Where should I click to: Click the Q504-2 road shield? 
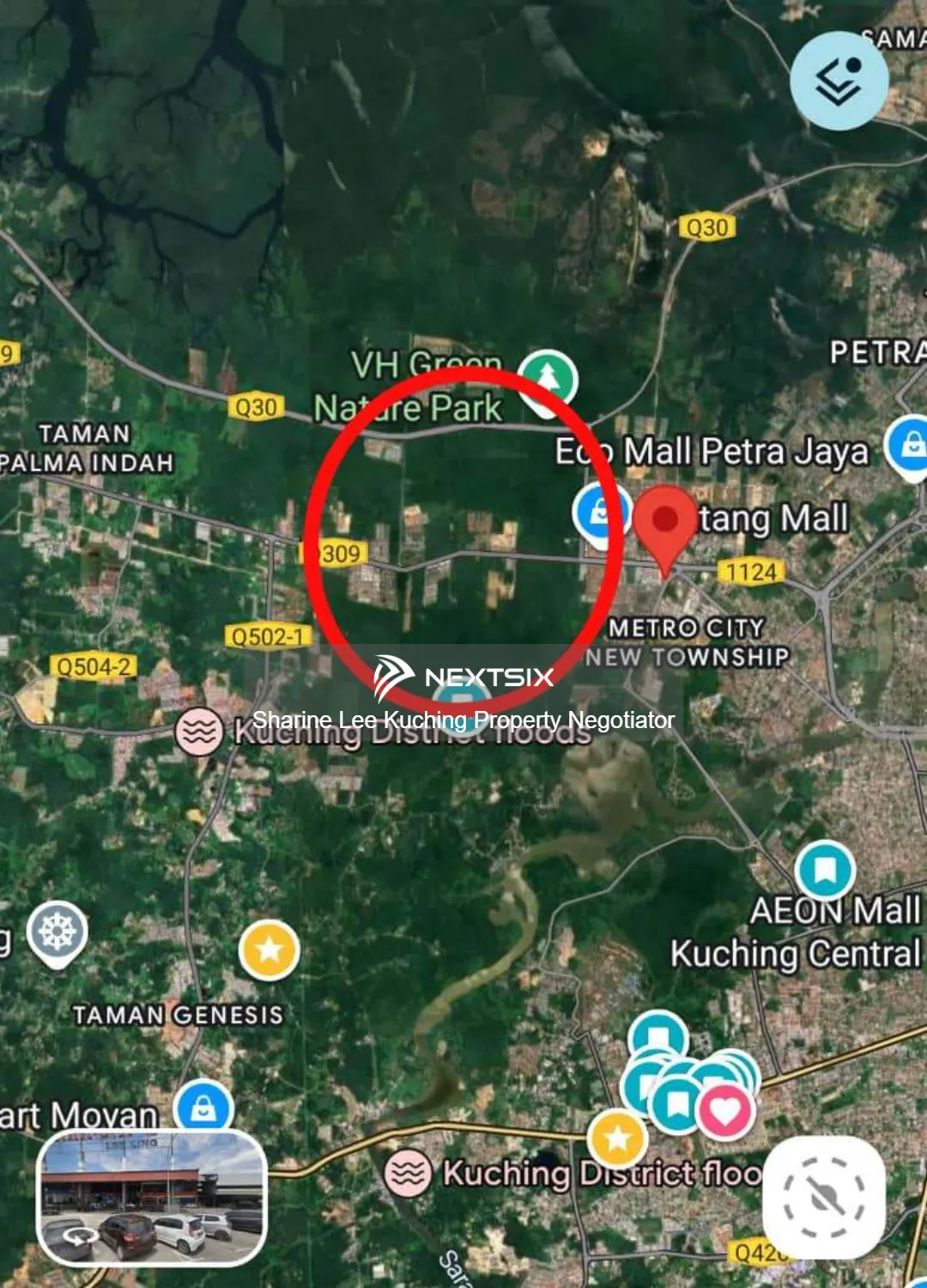tap(94, 665)
